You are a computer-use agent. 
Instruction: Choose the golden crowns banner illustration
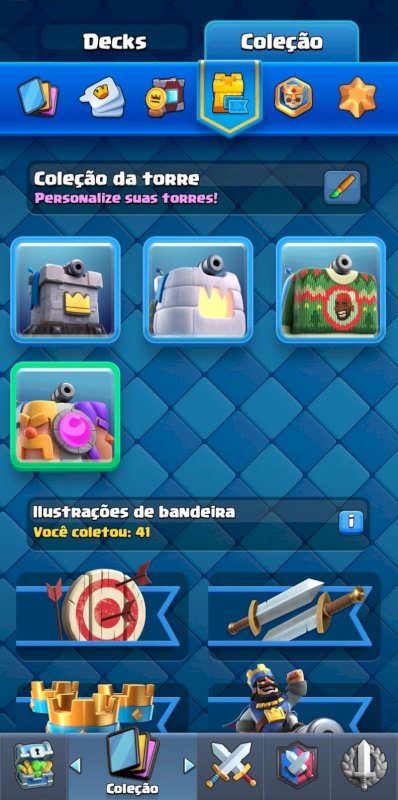(102, 707)
